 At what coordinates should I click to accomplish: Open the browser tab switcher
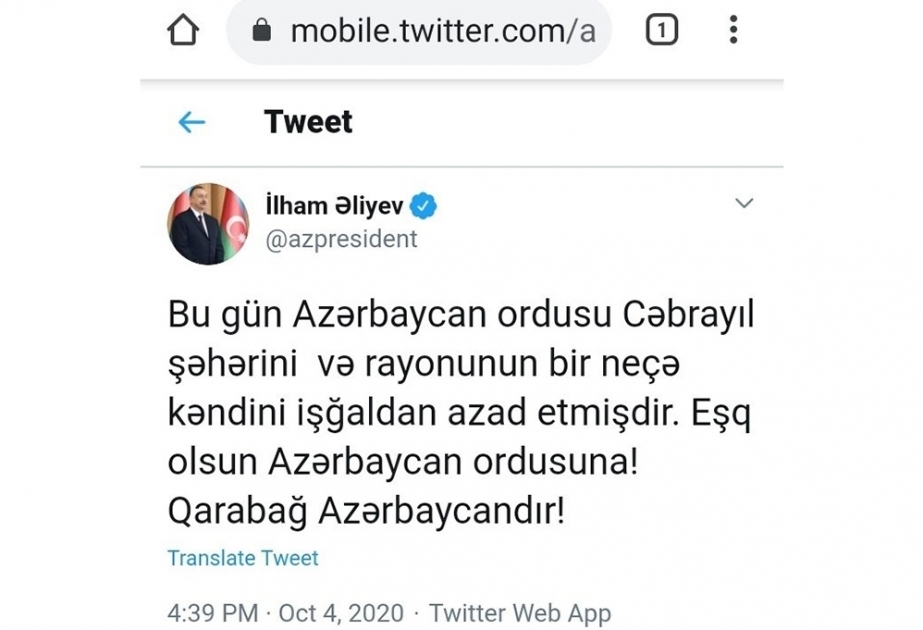coord(661,31)
